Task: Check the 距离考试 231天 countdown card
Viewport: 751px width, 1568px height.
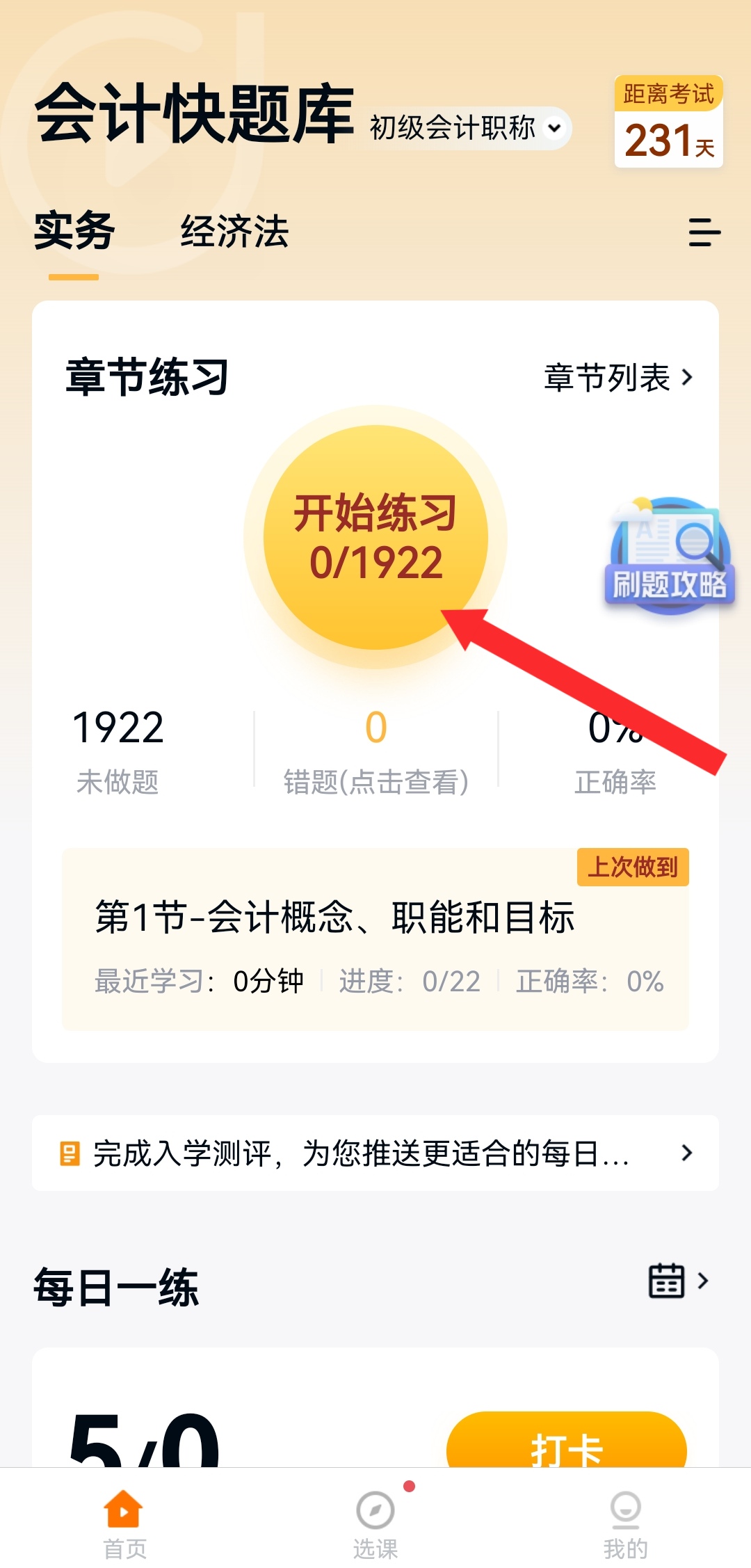Action: [669, 122]
